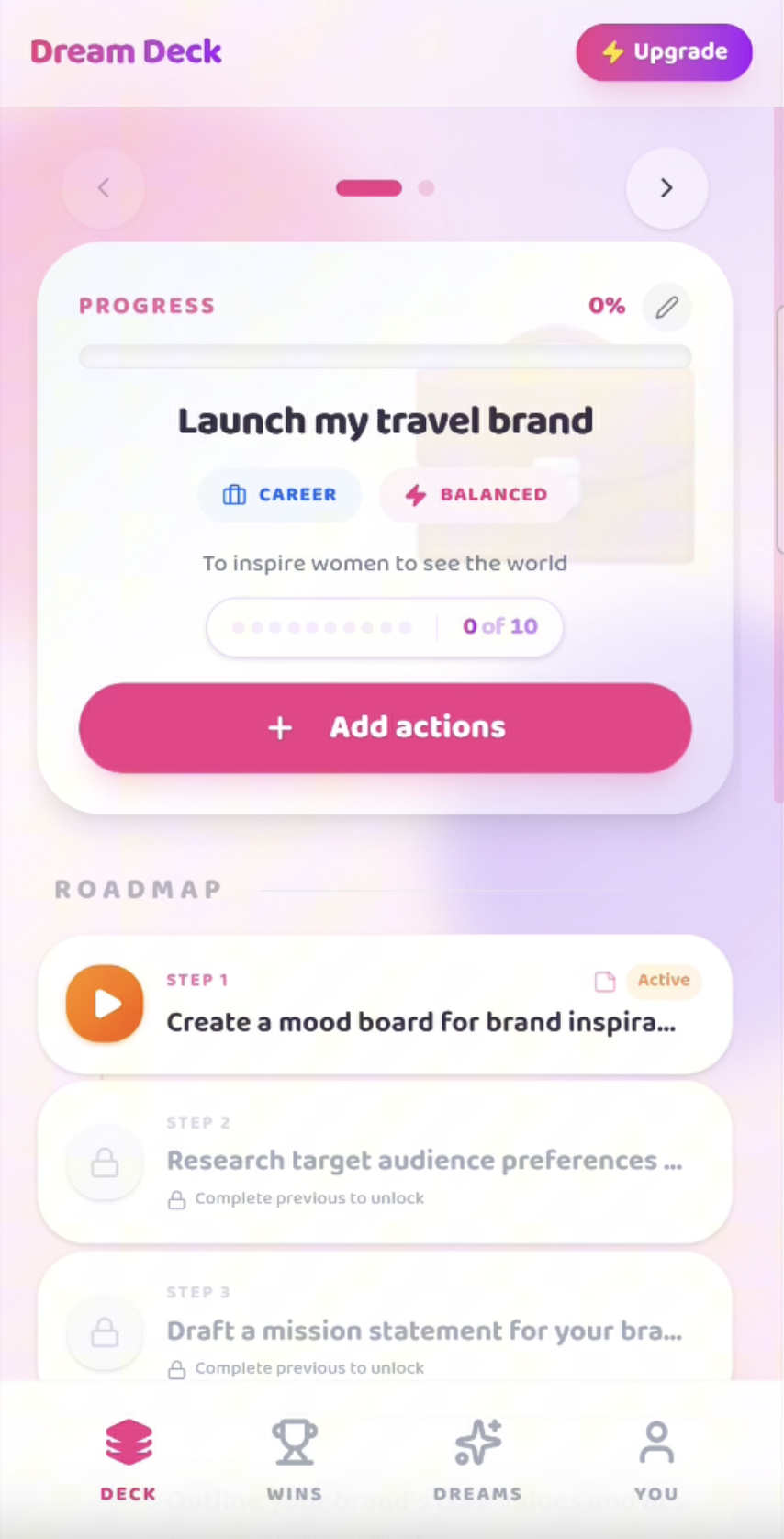Open the You profile tab

(656, 1460)
